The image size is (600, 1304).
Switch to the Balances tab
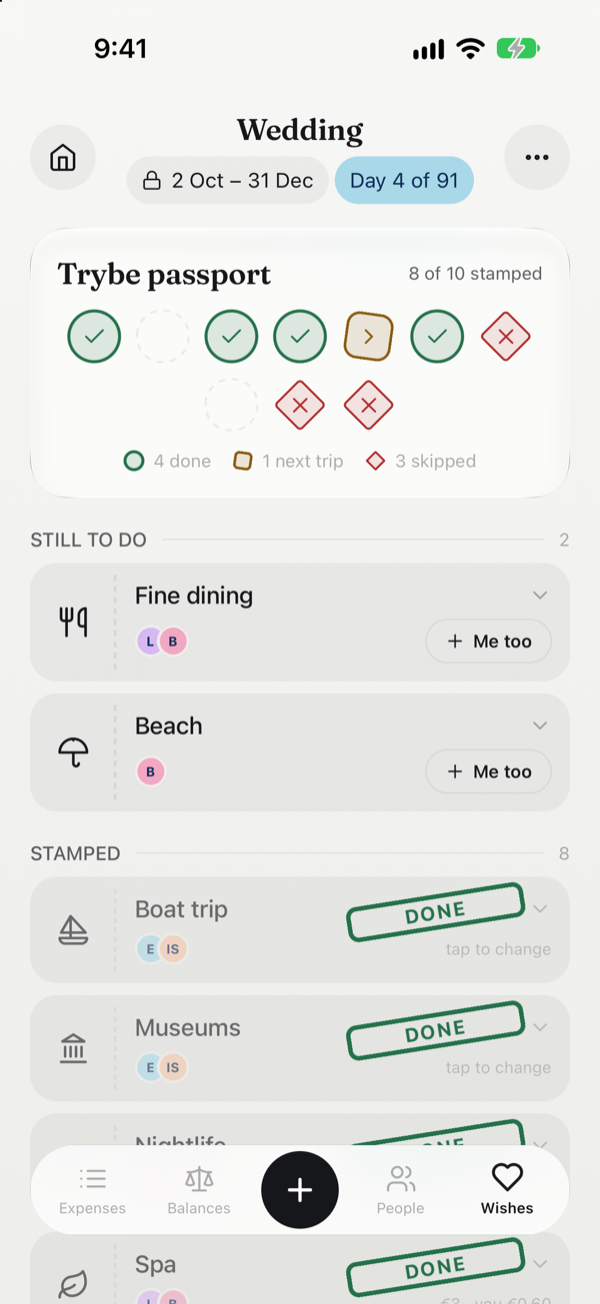(199, 1191)
